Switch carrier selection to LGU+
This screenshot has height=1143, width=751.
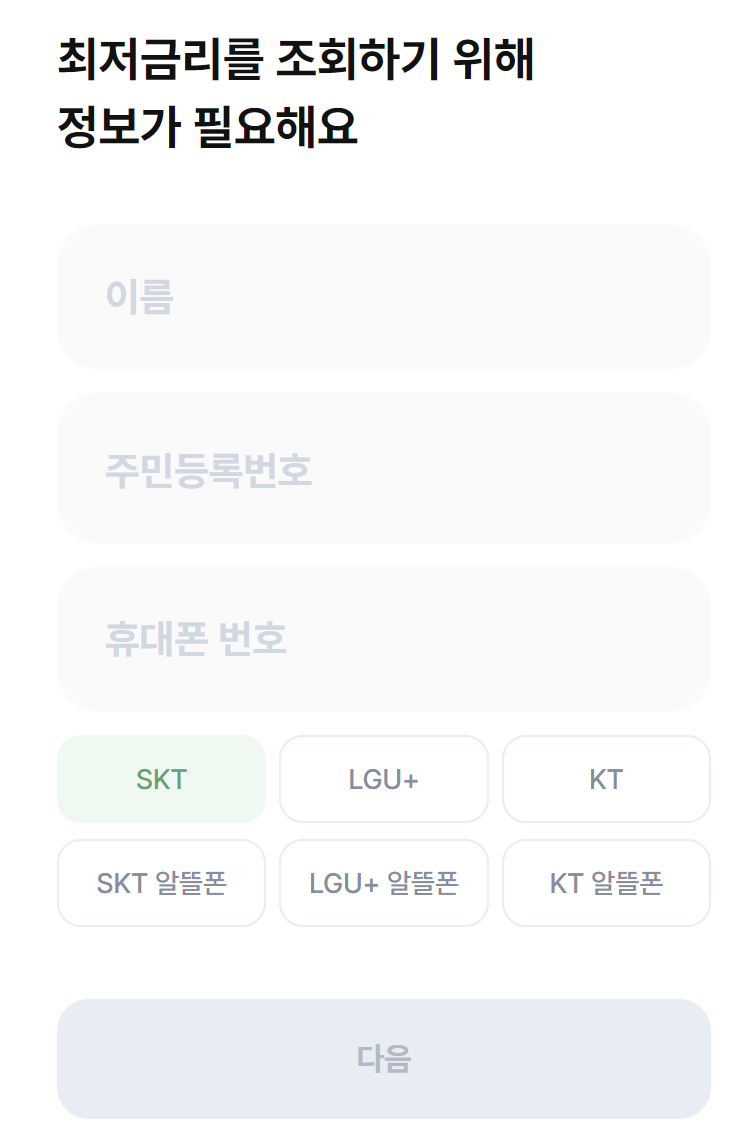pyautogui.click(x=384, y=779)
